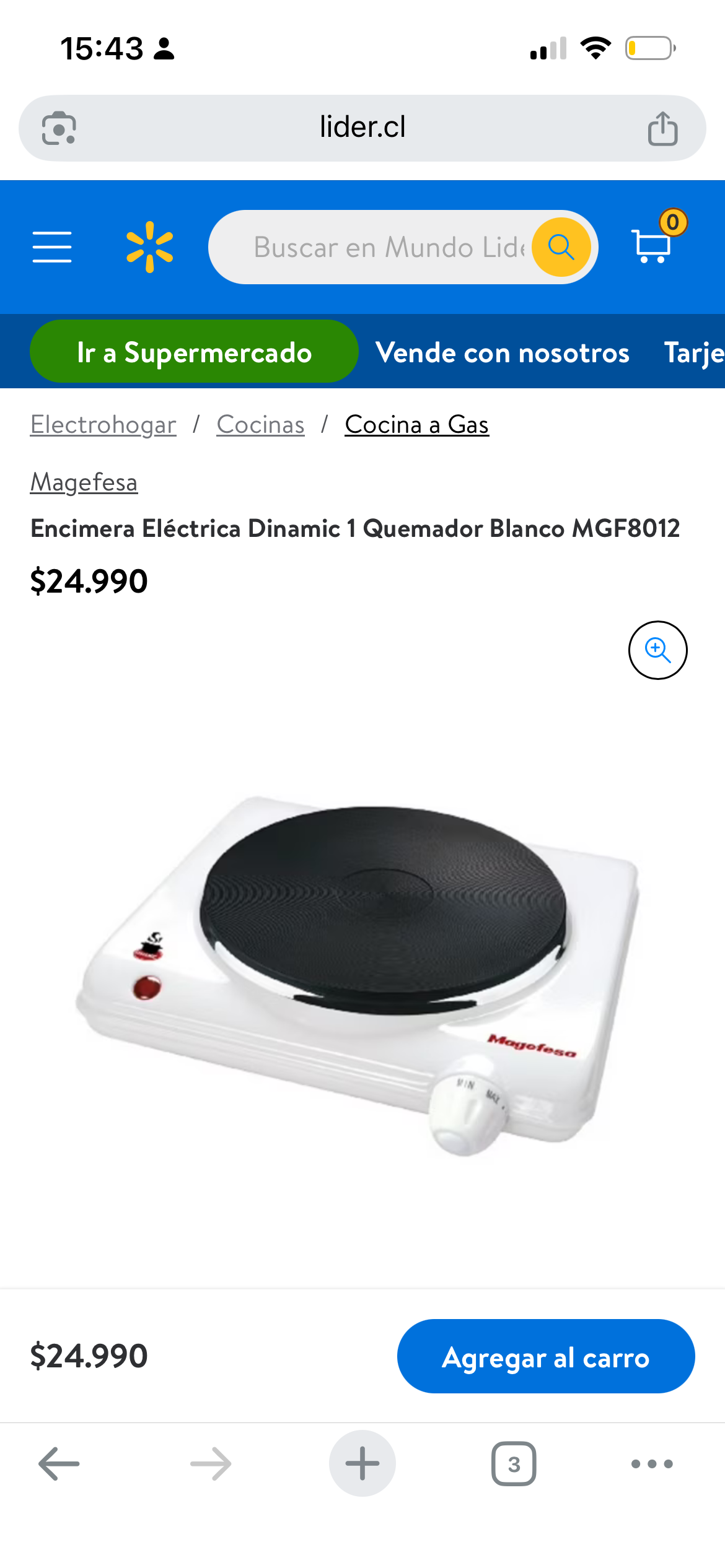Open a new browser tab
Image resolution: width=725 pixels, height=1568 pixels.
click(362, 1463)
